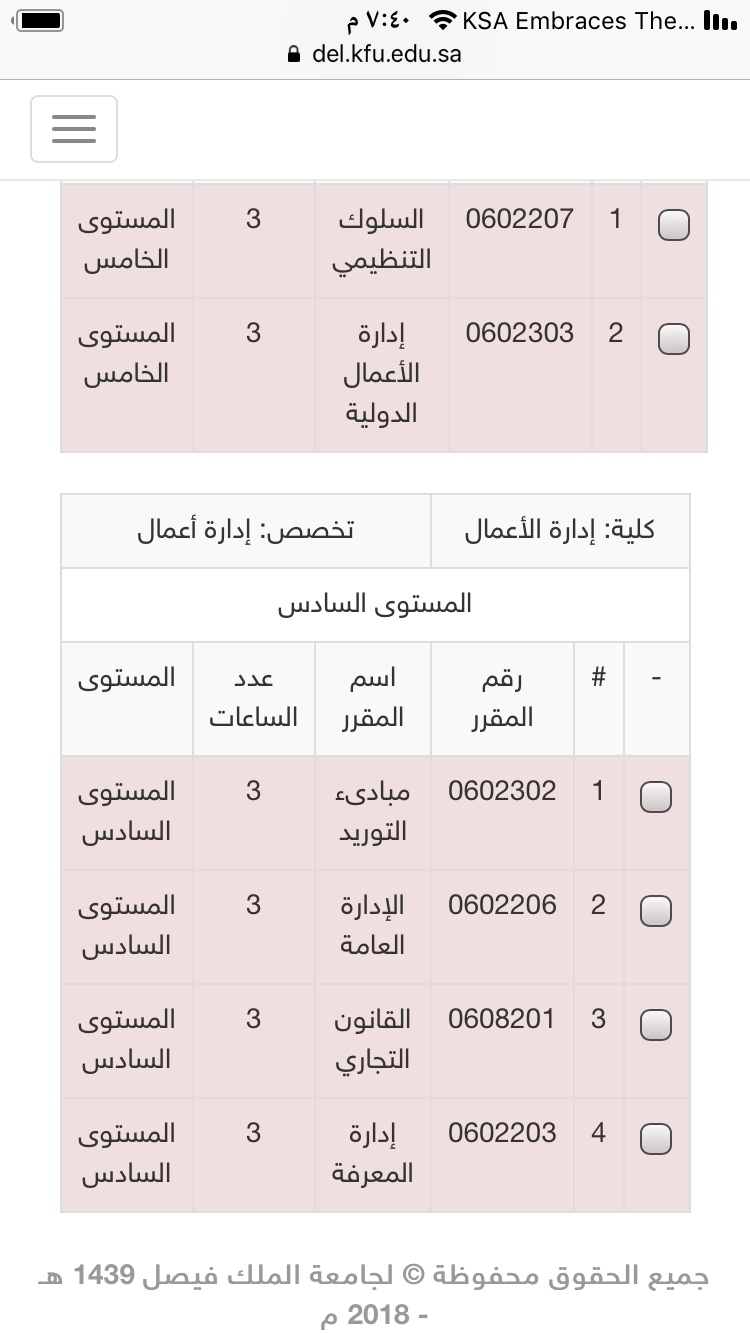Viewport: 750px width, 1334px height.
Task: Mark the القانون التجاري course checkbox
Action: (656, 1025)
